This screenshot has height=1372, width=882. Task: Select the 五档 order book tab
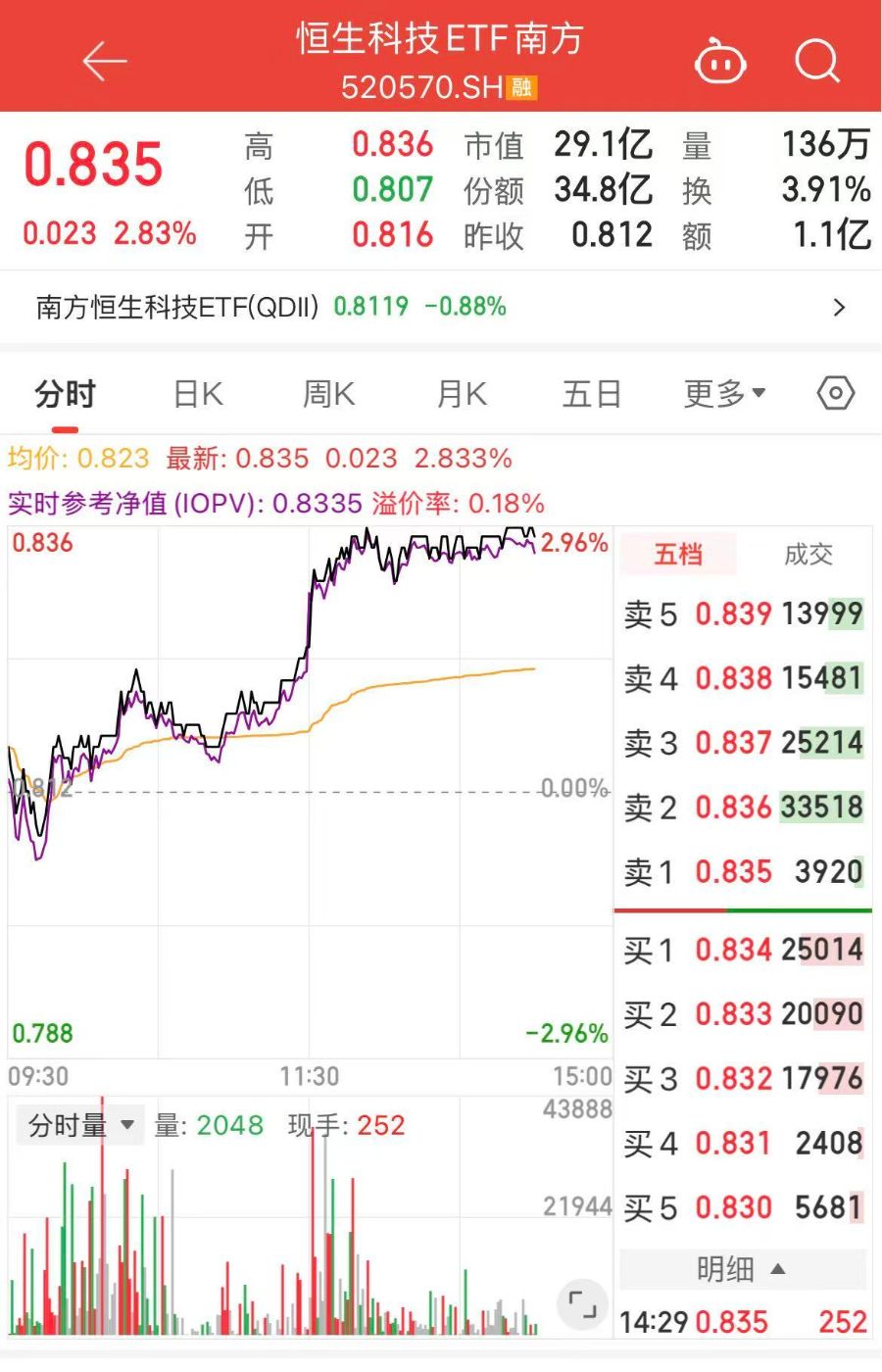click(678, 555)
